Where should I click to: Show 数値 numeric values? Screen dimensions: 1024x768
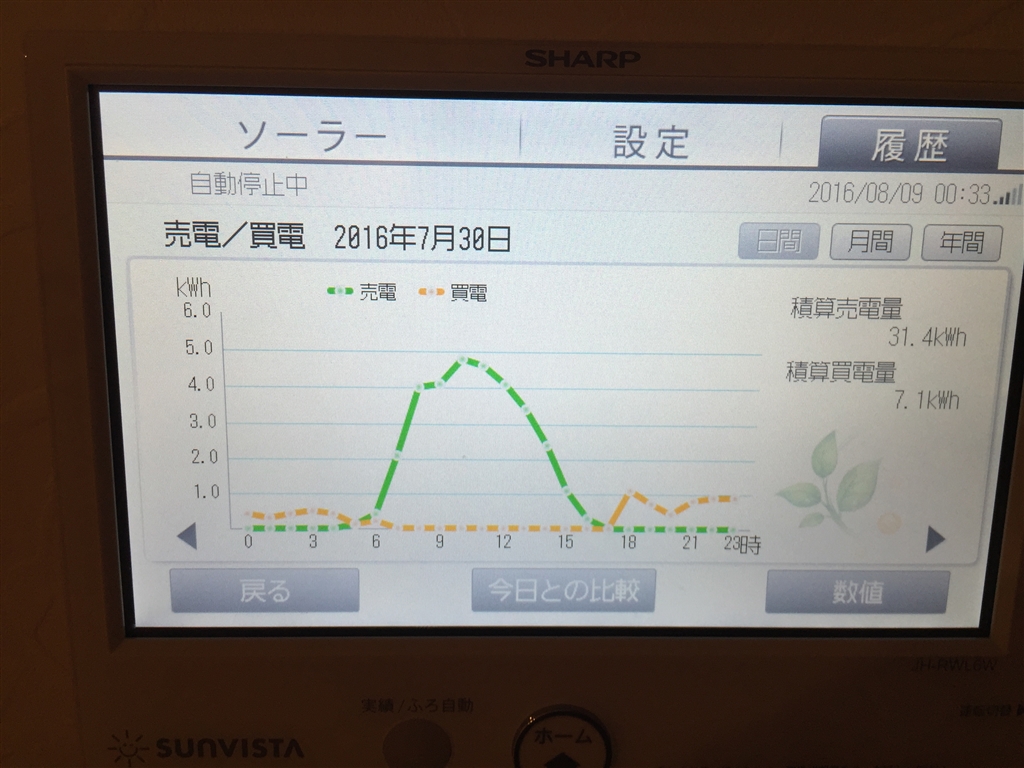(x=857, y=592)
